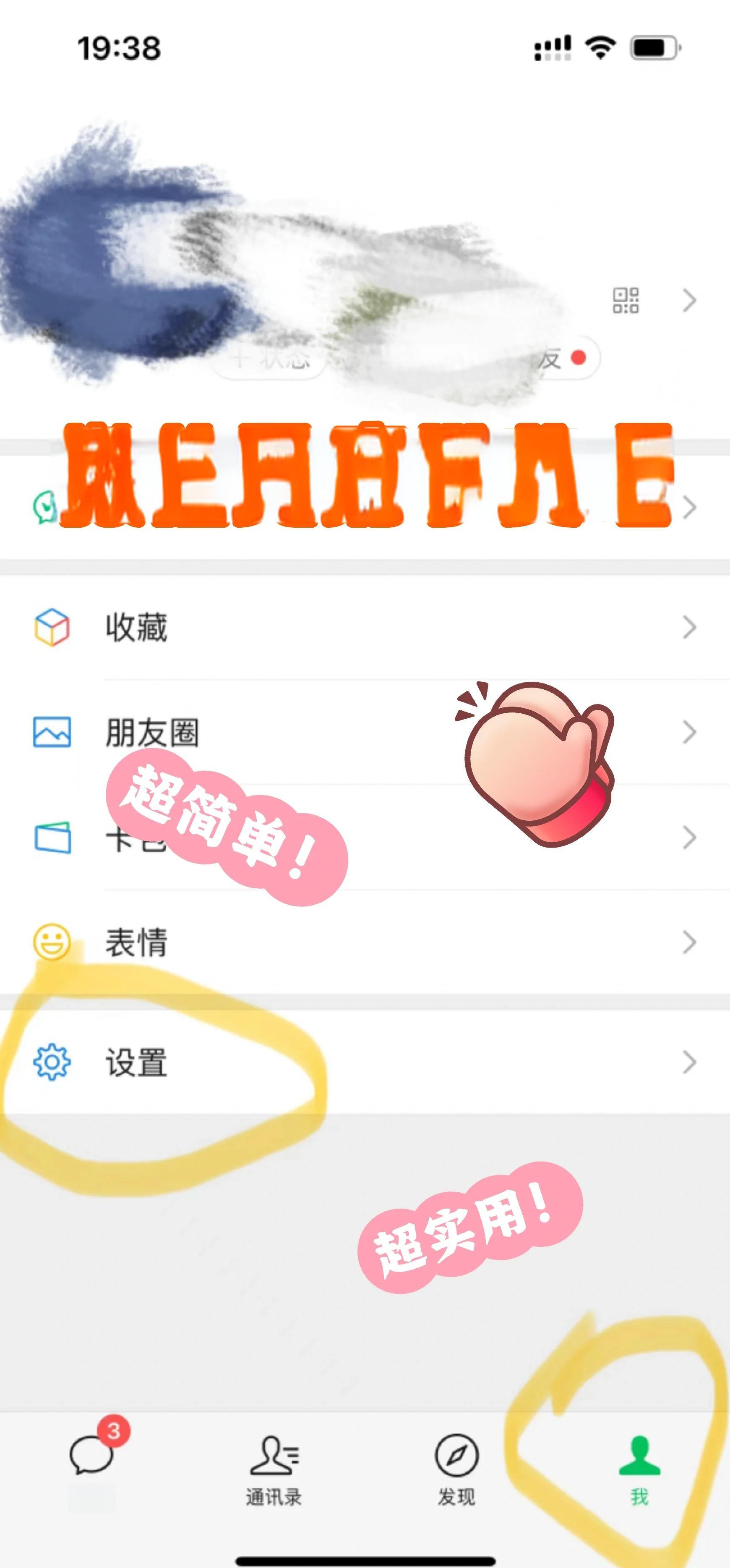Open Favorites (收藏)

pyautogui.click(x=365, y=627)
